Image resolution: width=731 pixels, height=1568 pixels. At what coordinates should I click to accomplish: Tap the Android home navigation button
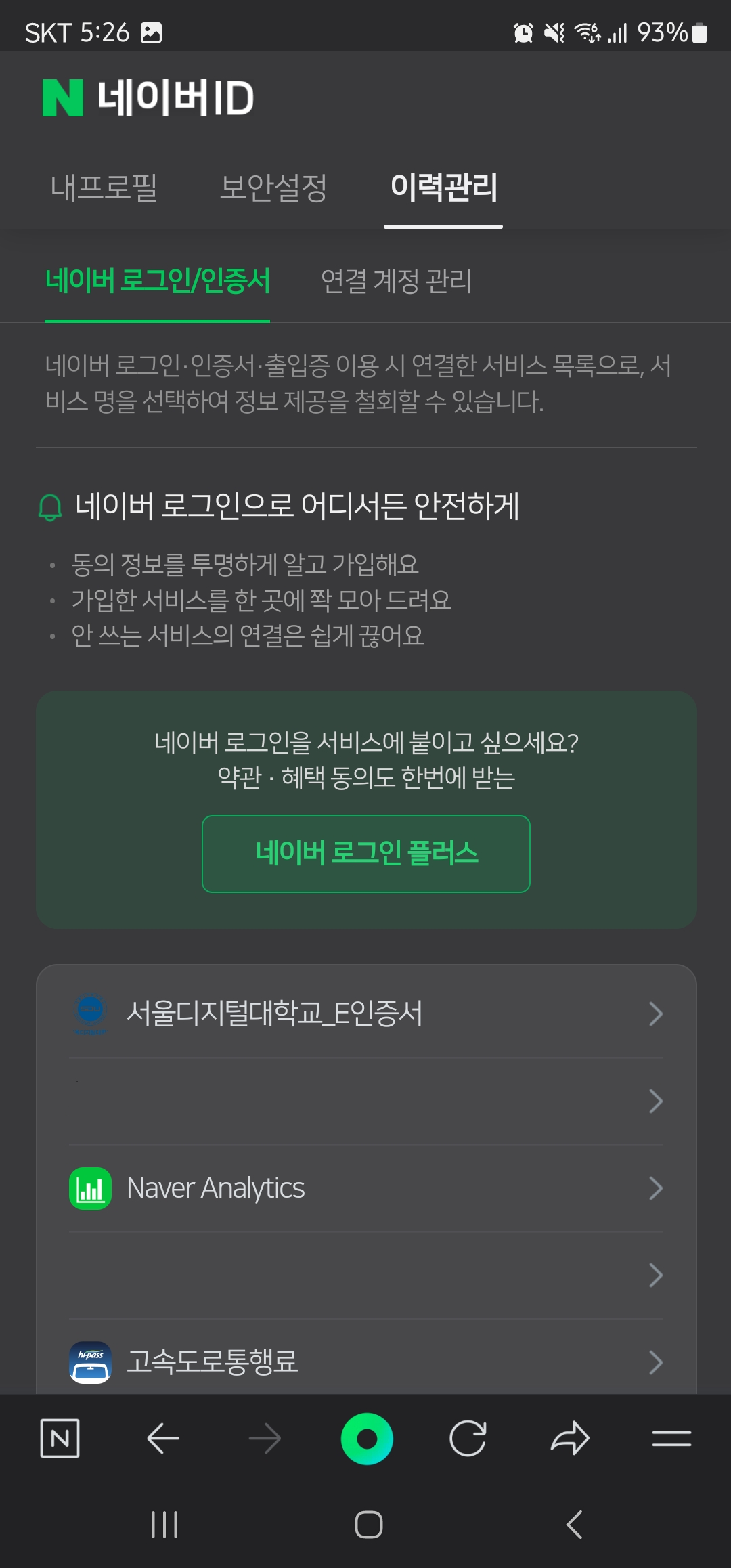click(x=365, y=1525)
